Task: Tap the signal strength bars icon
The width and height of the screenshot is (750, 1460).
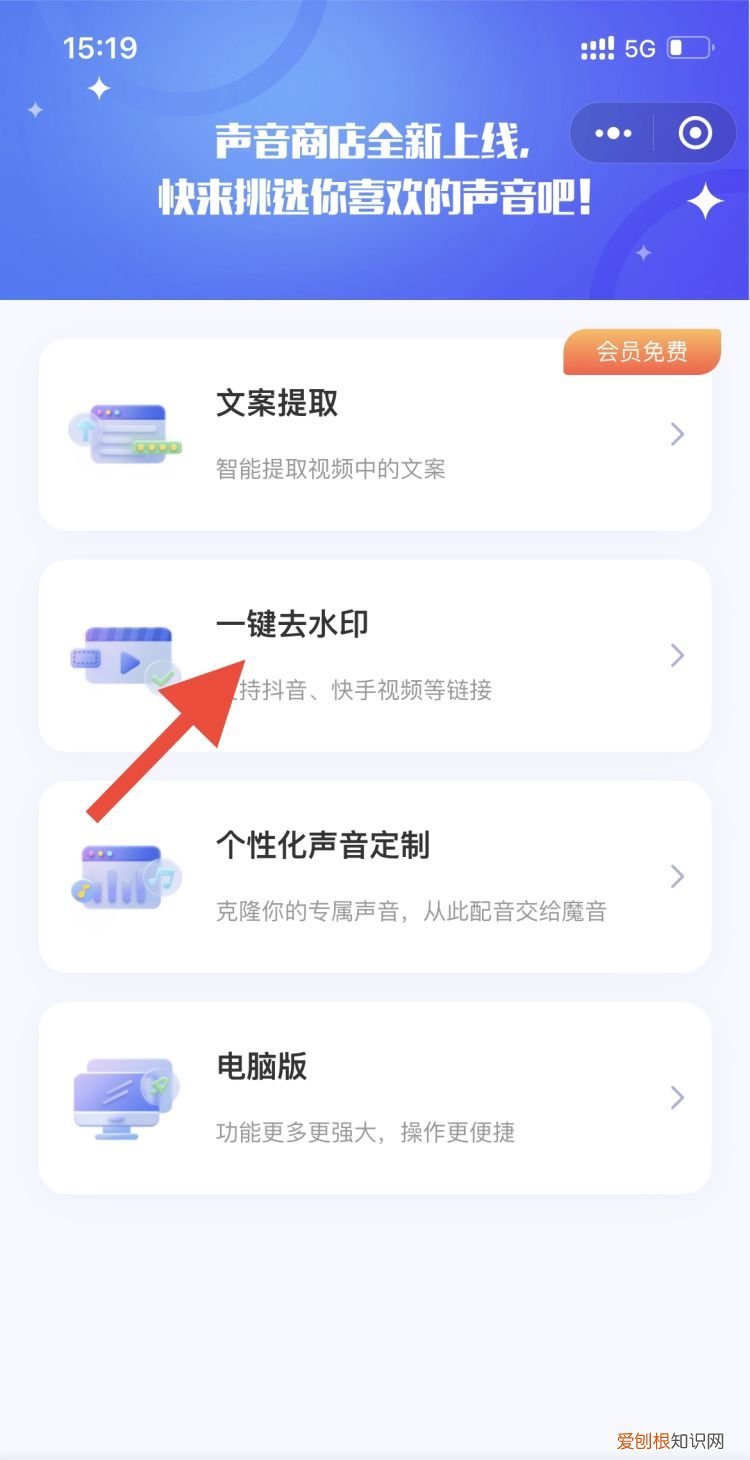Action: (598, 47)
